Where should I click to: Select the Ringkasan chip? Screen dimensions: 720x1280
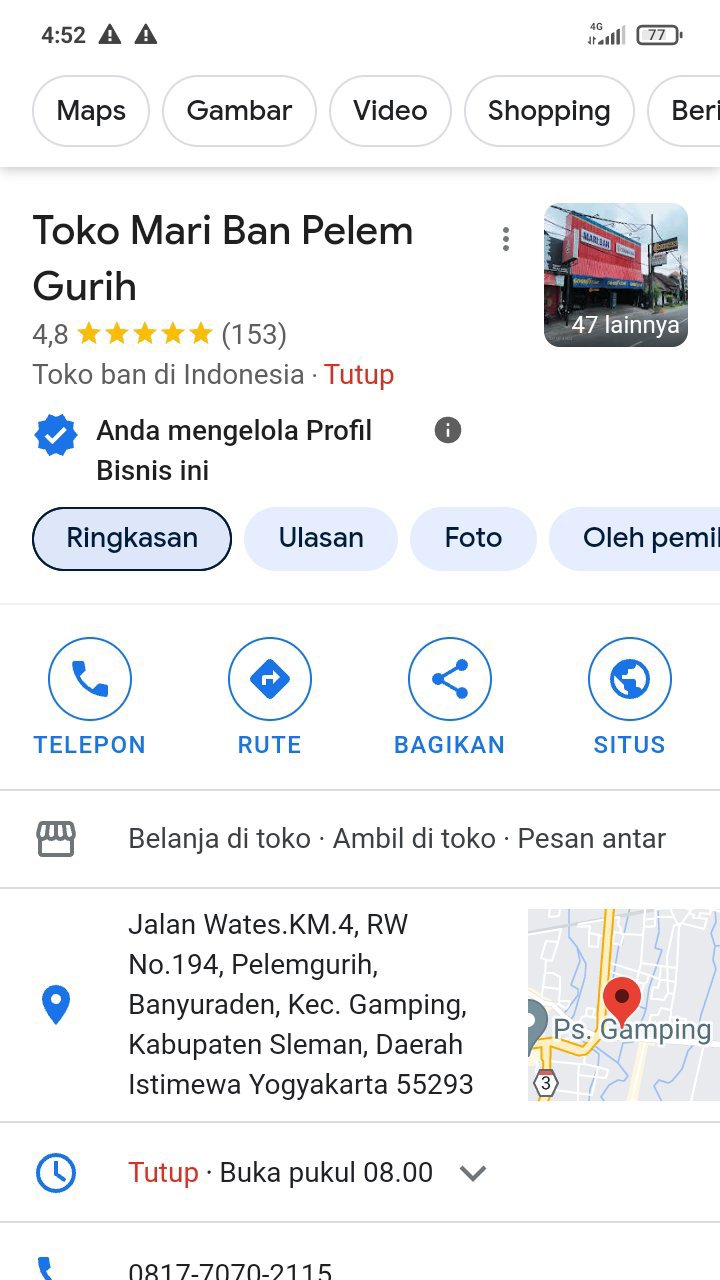(x=132, y=538)
